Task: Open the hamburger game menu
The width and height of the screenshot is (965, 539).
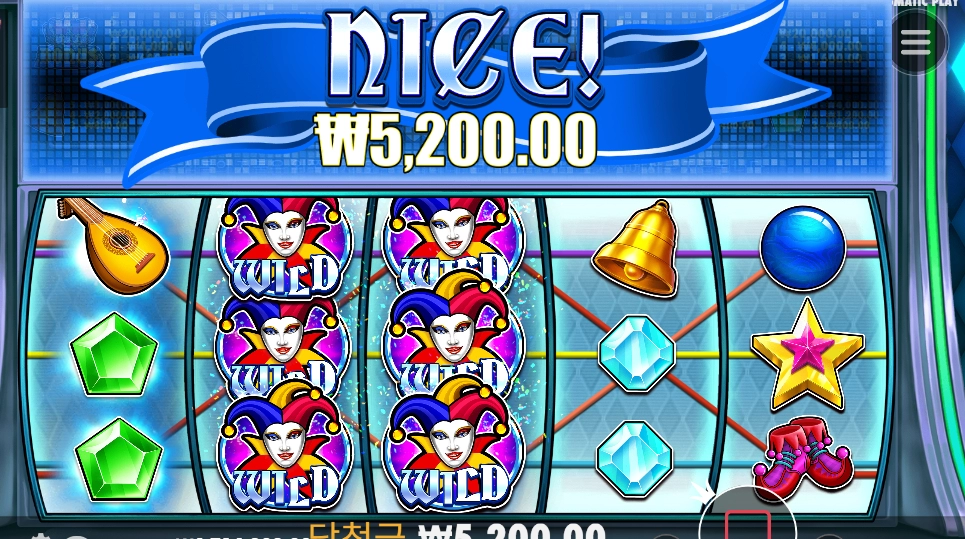Action: (916, 42)
